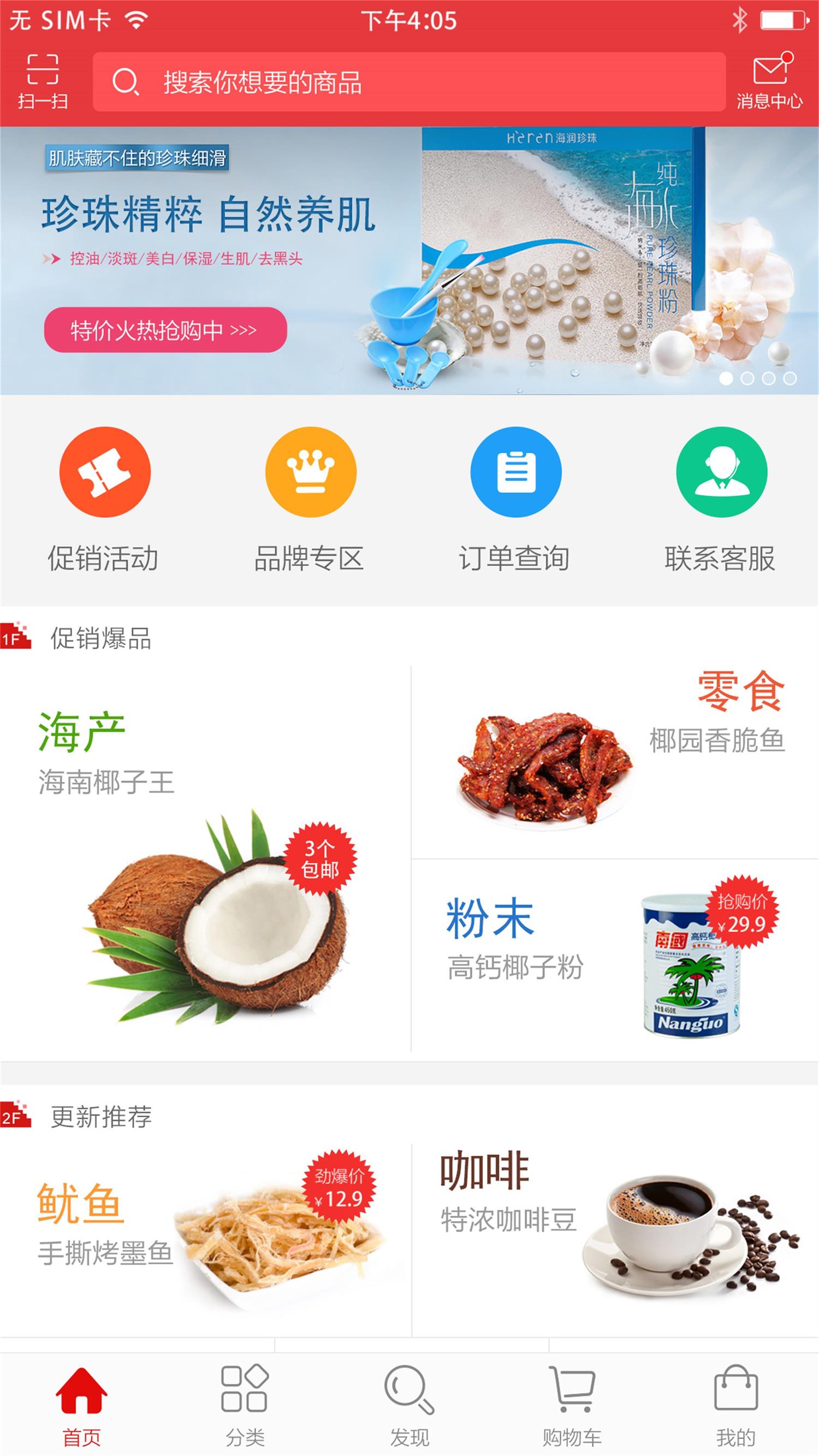Open the 发现 discover tab
Image resolution: width=819 pixels, height=1456 pixels.
click(409, 1406)
